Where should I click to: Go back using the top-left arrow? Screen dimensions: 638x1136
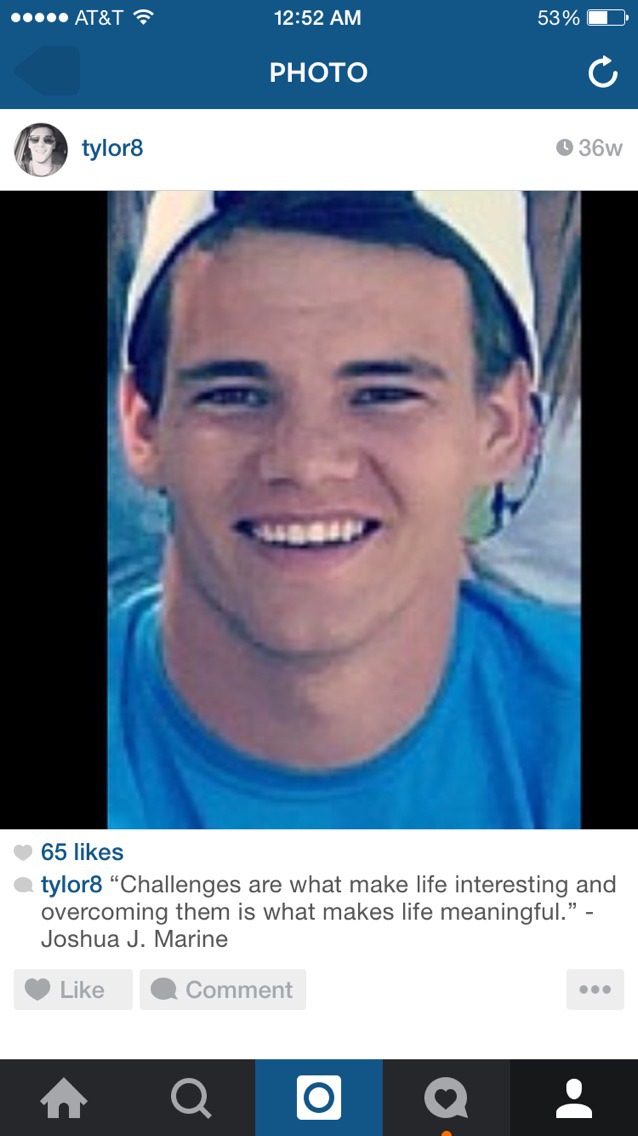(x=46, y=72)
